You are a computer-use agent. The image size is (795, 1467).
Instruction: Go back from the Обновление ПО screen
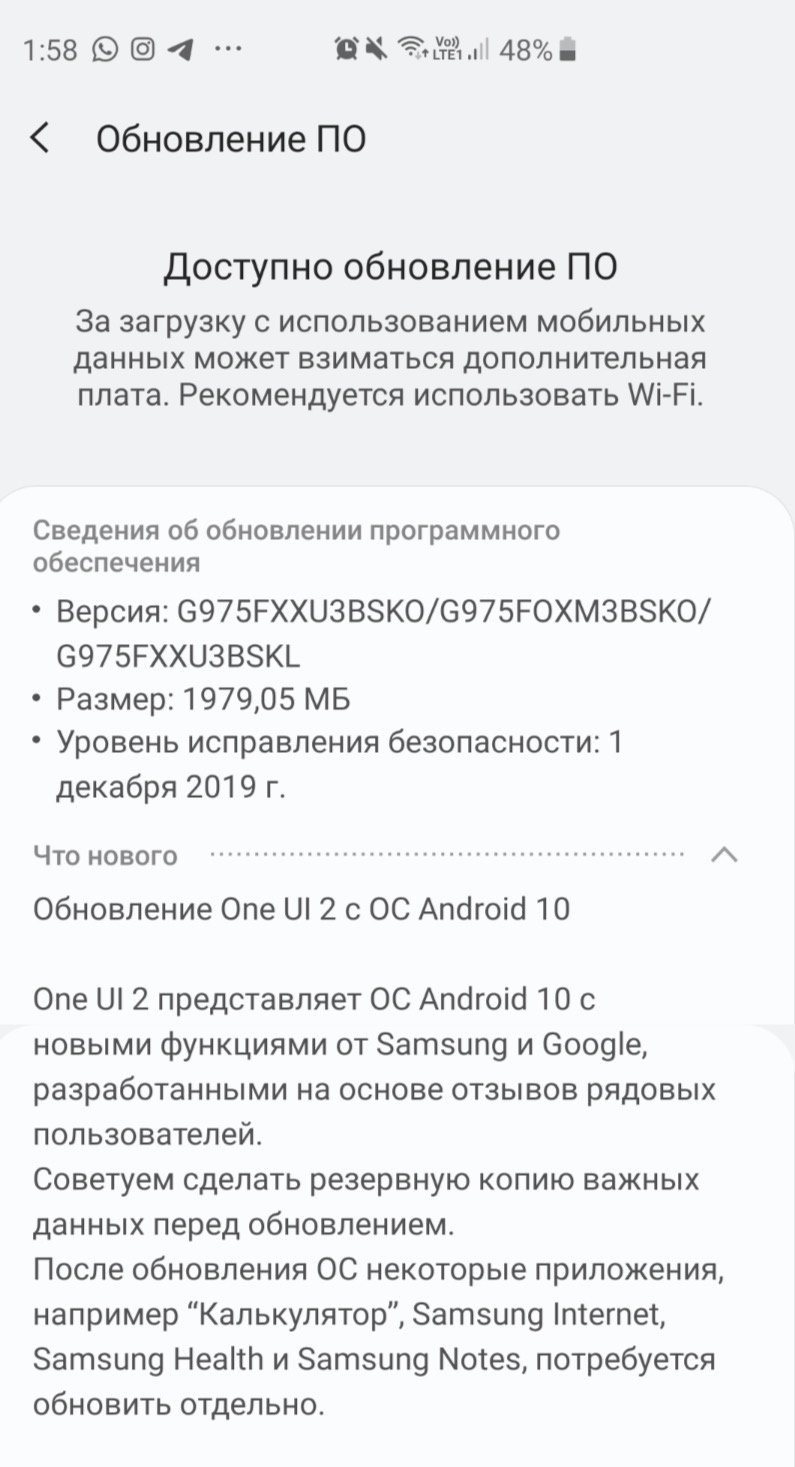coord(40,138)
